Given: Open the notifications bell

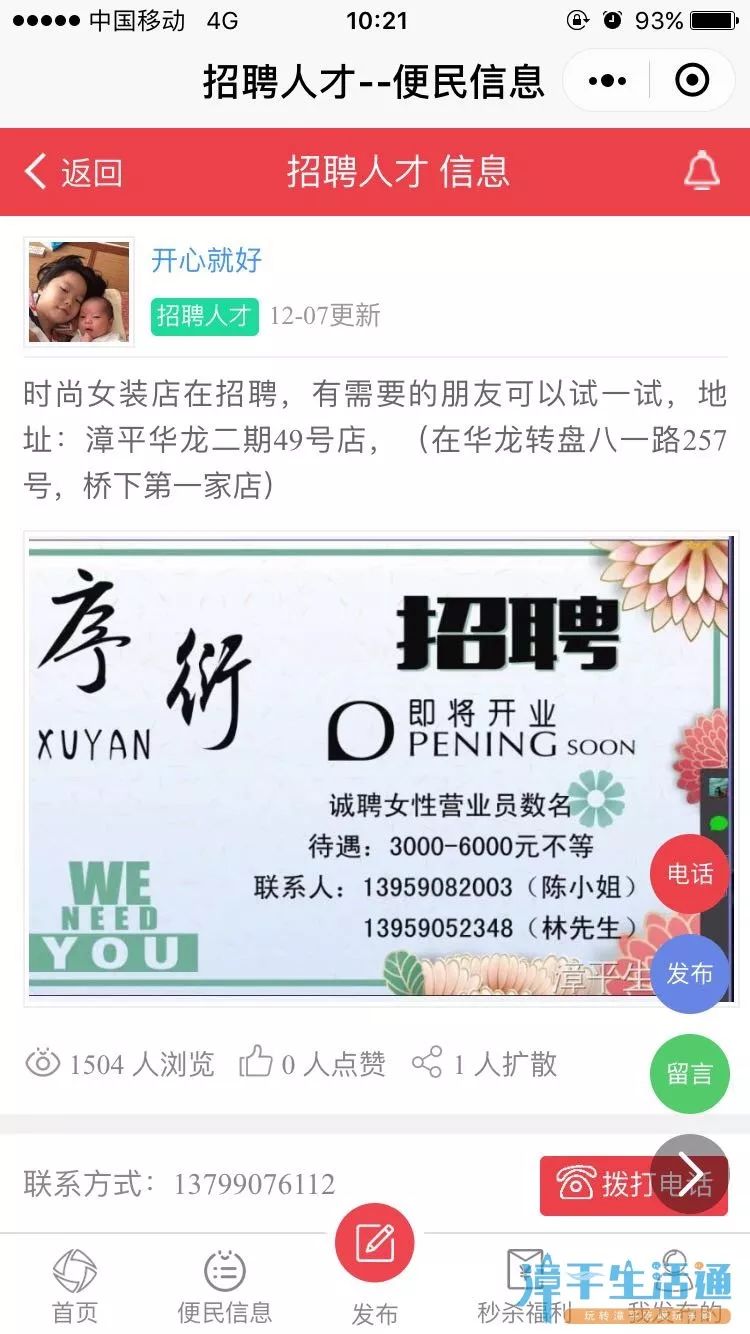Looking at the screenshot, I should [x=702, y=171].
